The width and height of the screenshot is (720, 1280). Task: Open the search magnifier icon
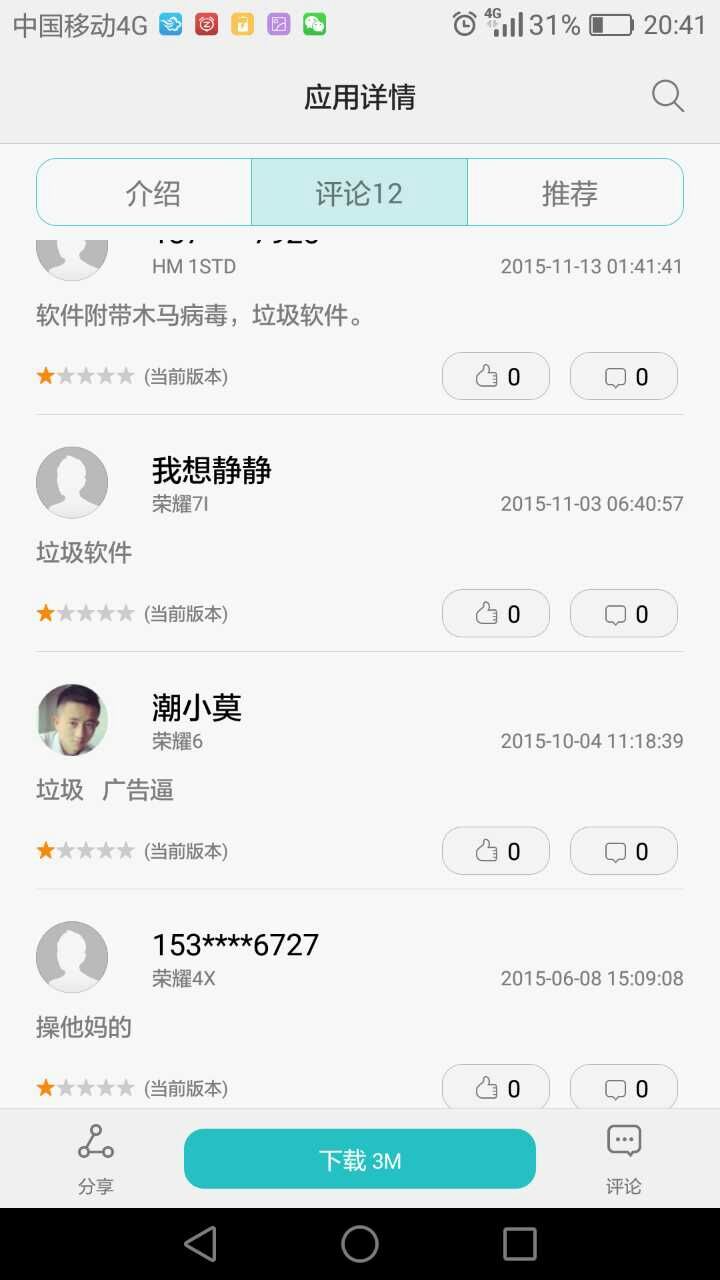[667, 97]
